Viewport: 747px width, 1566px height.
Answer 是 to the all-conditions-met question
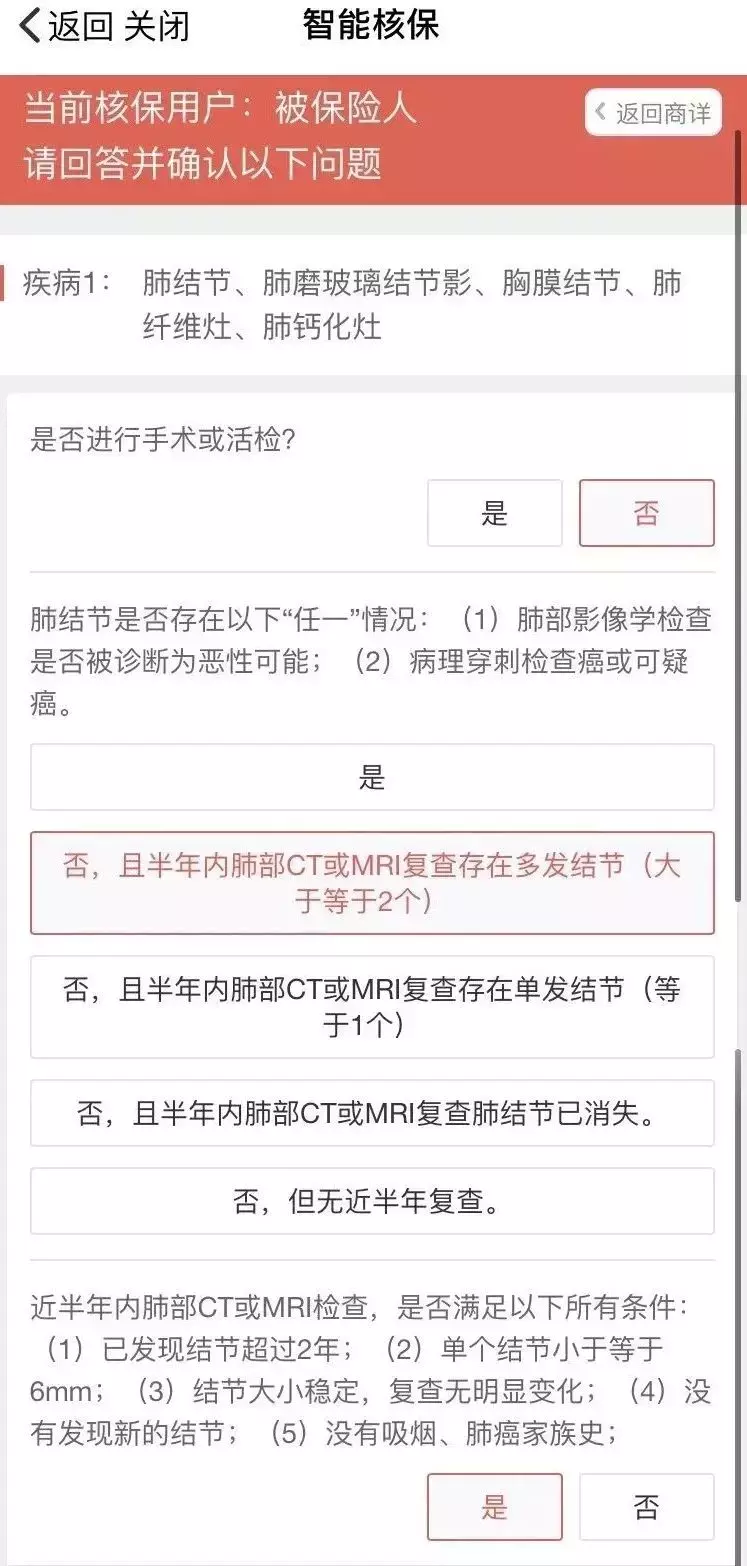[495, 1507]
